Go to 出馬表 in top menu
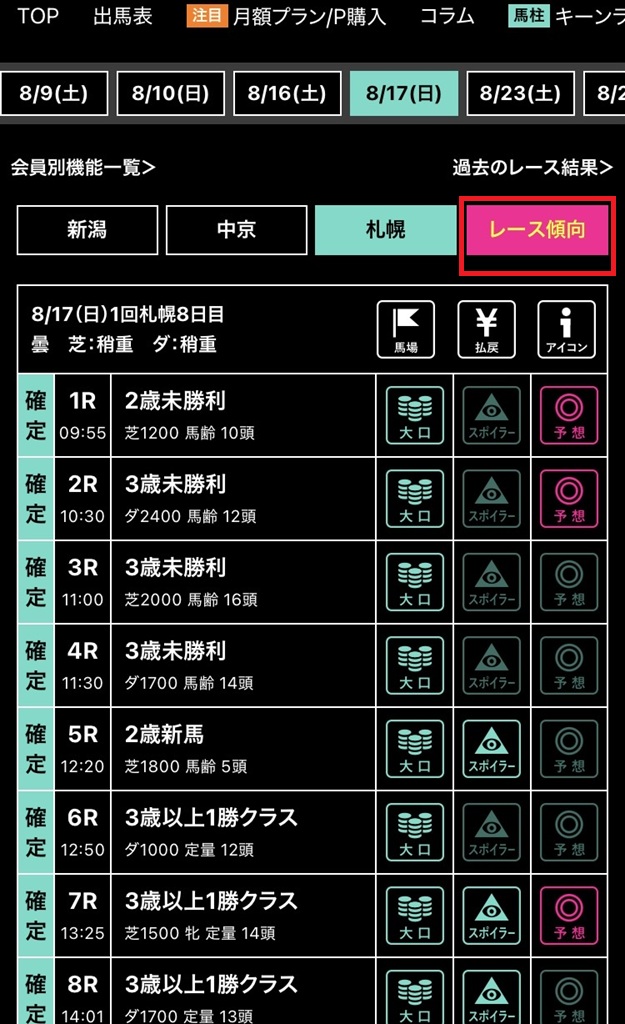 [x=123, y=16]
